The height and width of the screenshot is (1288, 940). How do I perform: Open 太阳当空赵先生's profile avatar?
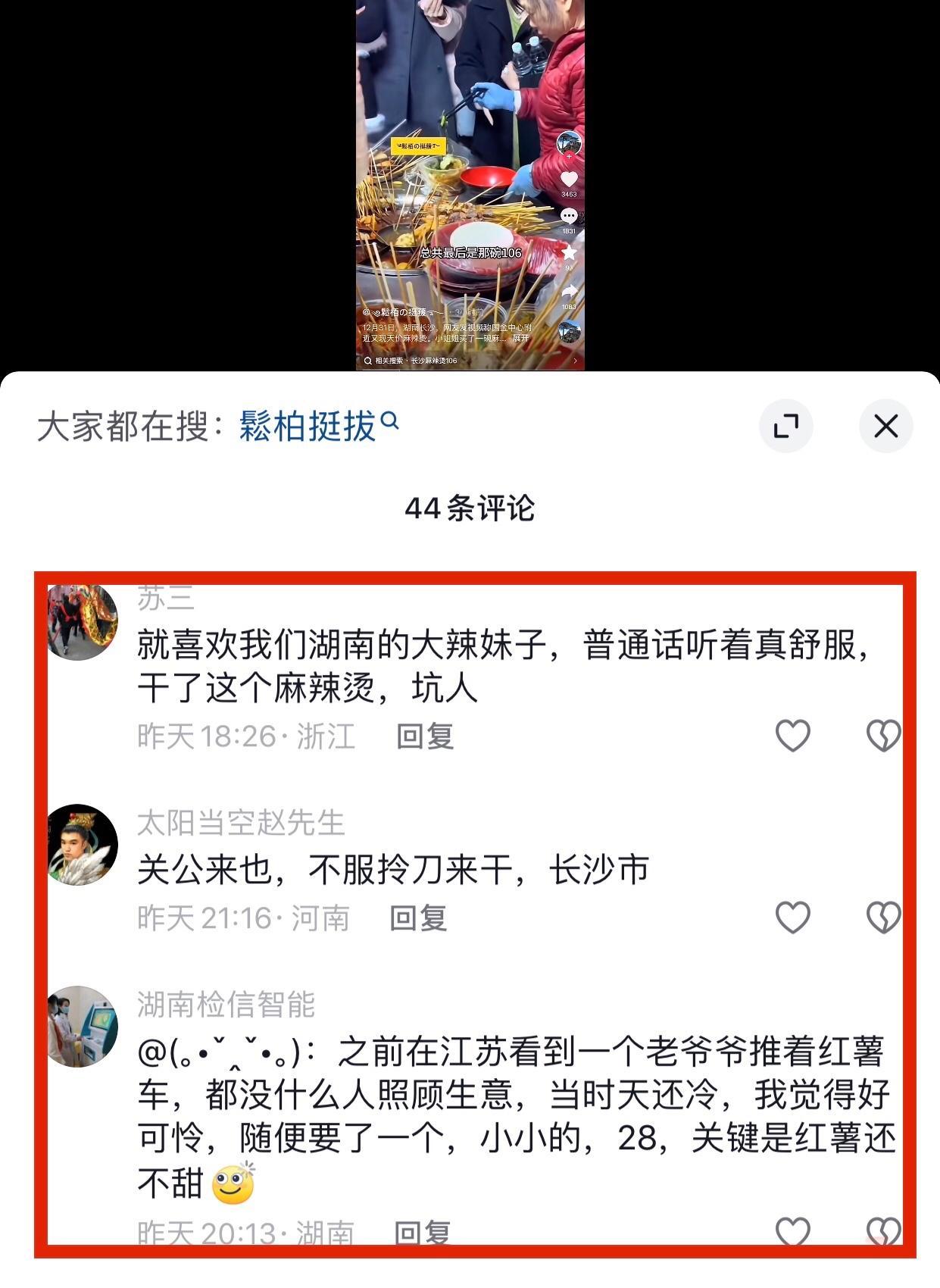click(x=82, y=844)
